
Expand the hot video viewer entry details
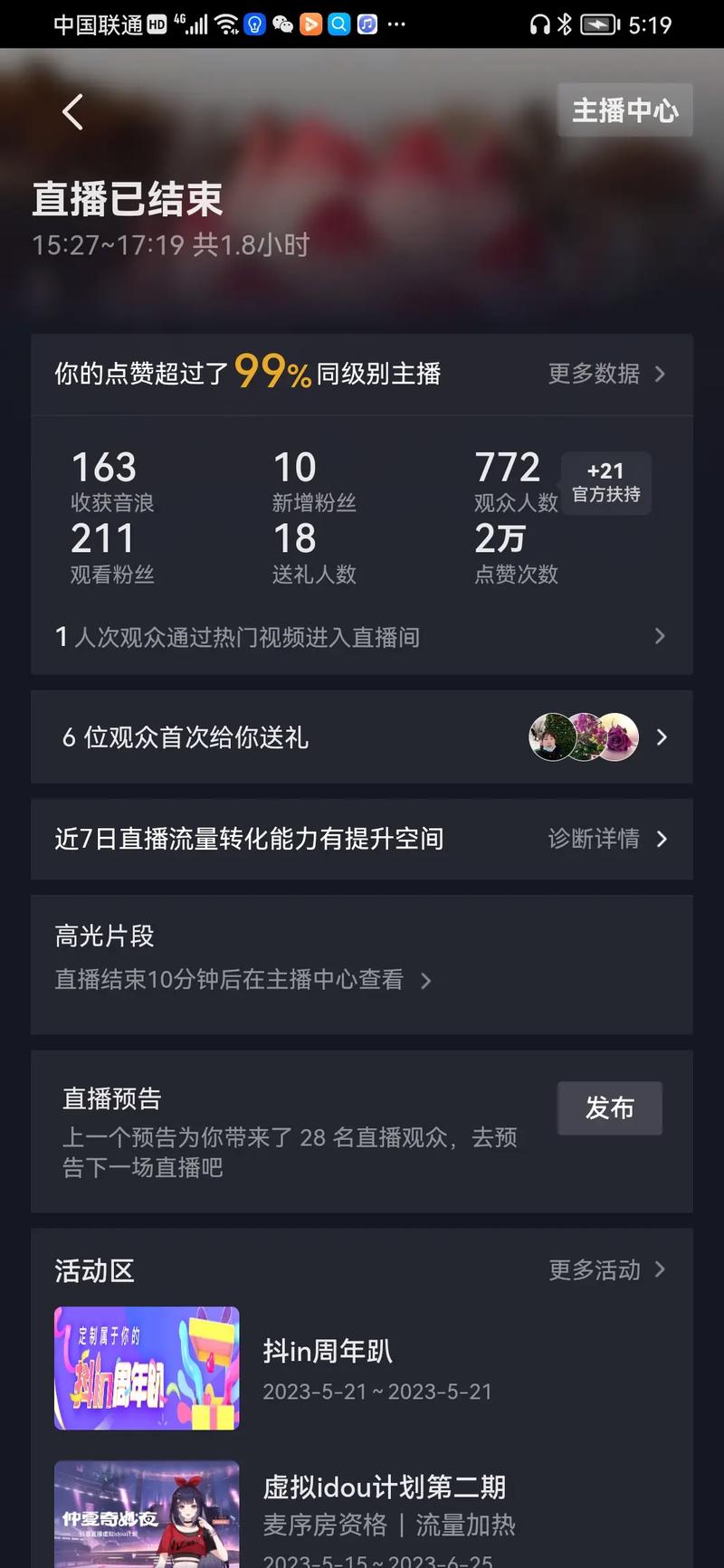pyautogui.click(x=660, y=636)
